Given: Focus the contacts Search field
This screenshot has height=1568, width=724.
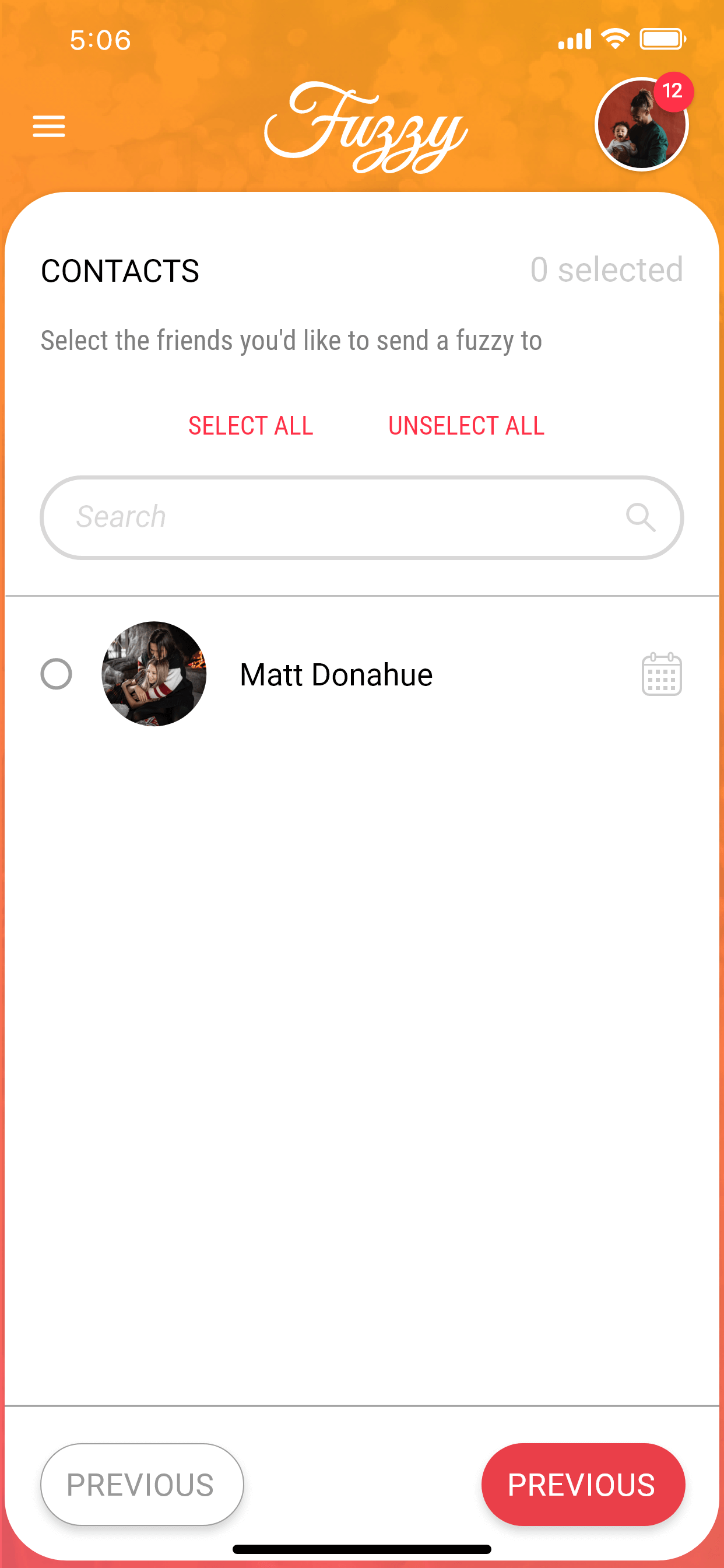Looking at the screenshot, I should [340, 517].
